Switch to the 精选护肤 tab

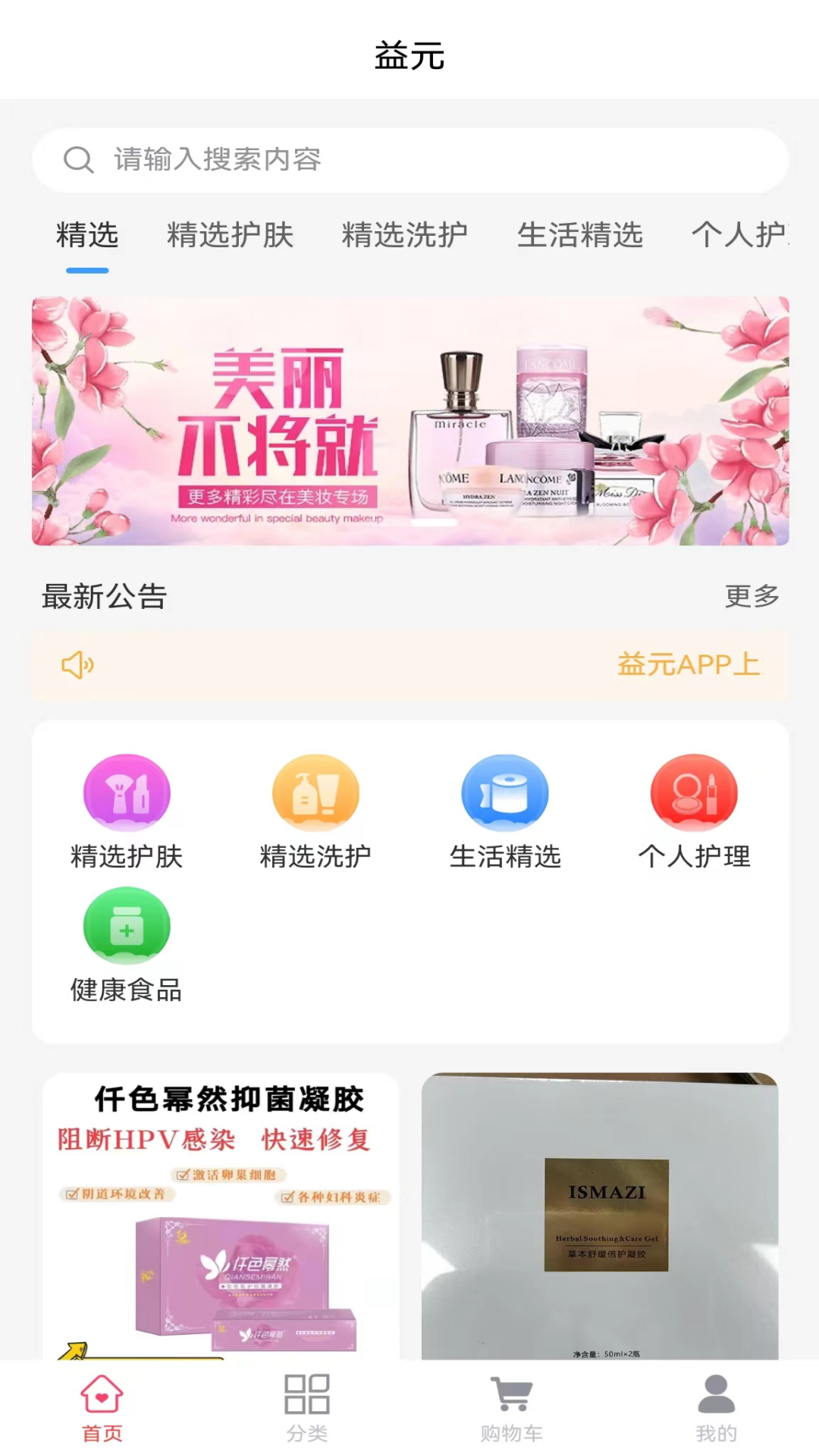[230, 235]
